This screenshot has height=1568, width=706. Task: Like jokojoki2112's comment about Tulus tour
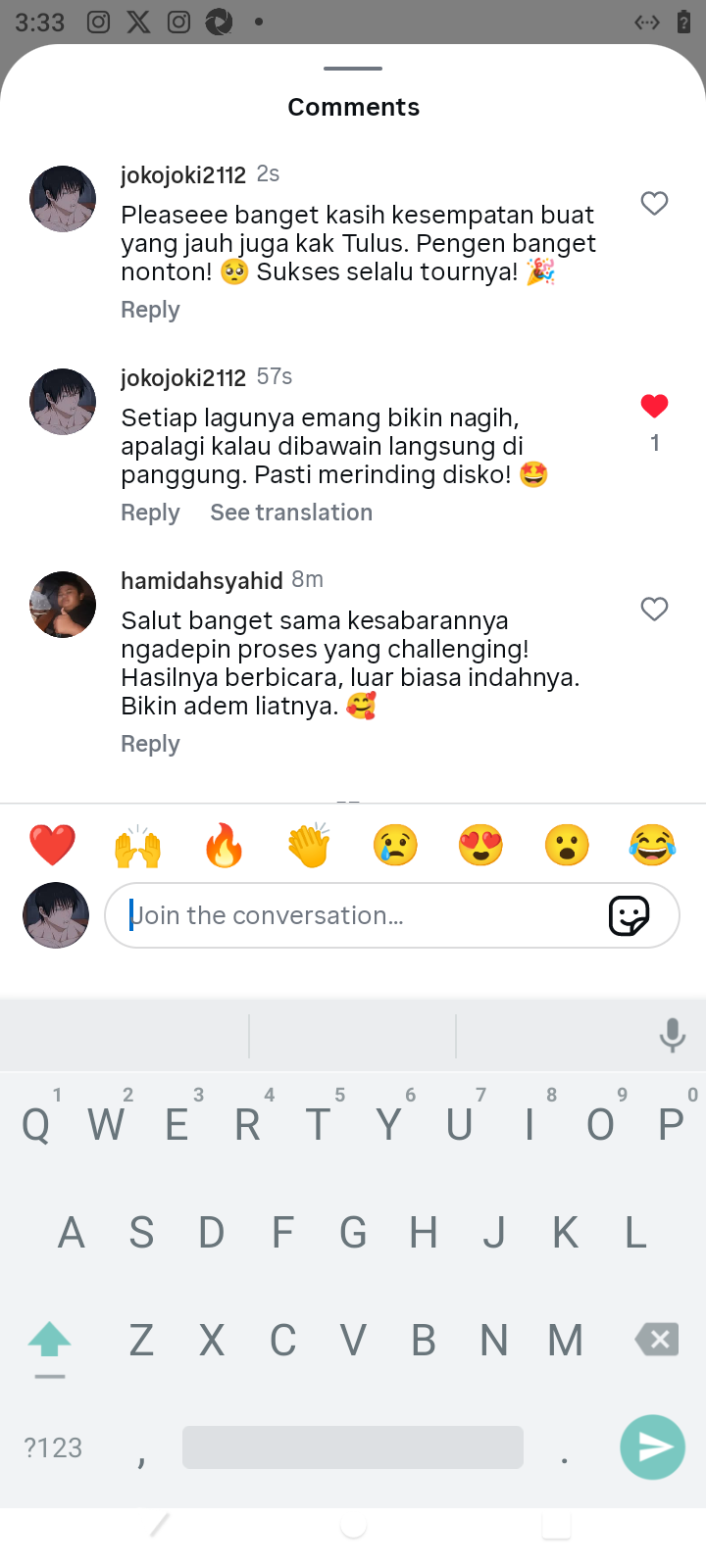pyautogui.click(x=654, y=203)
